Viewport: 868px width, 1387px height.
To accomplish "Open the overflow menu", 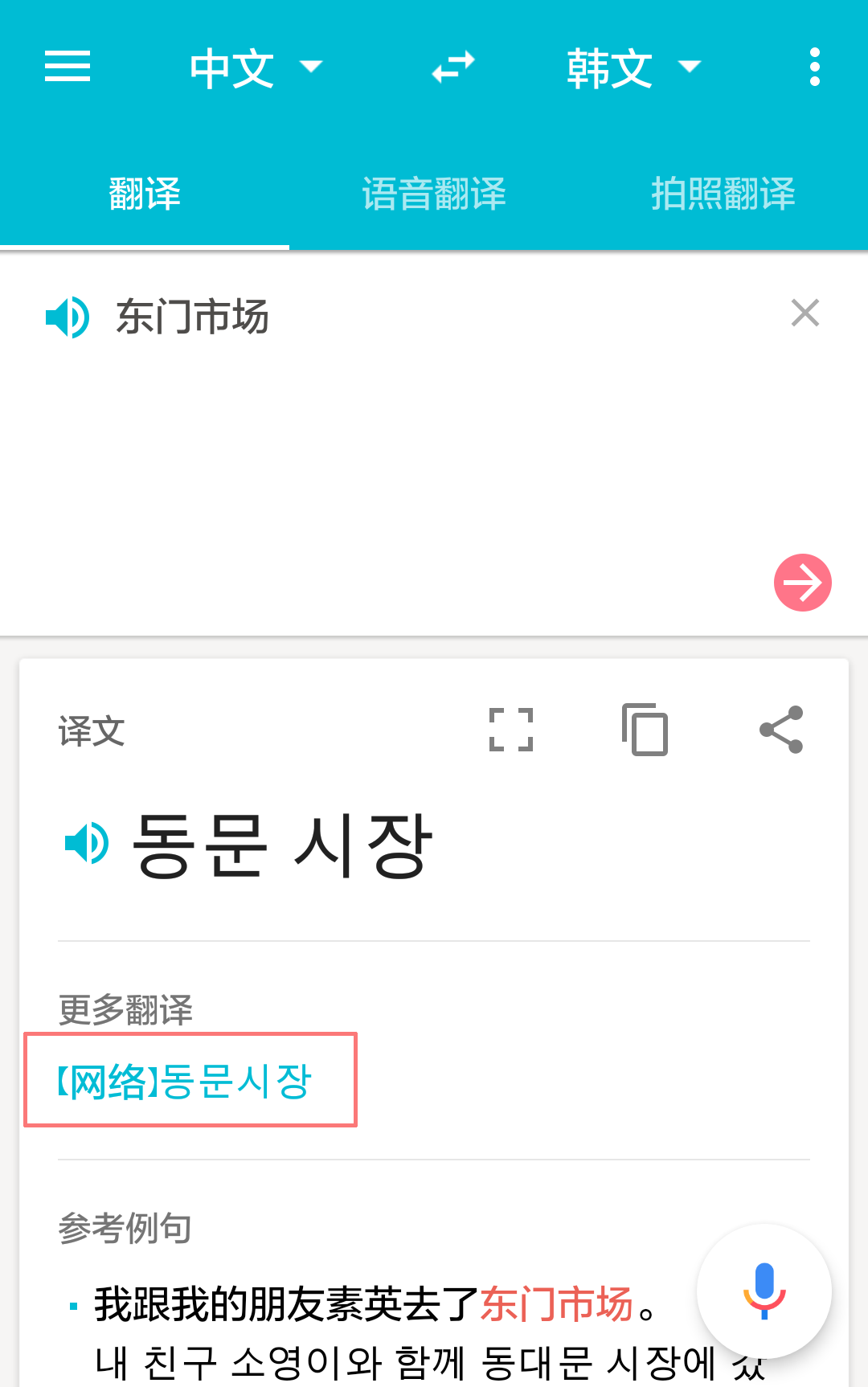I will pos(814,68).
